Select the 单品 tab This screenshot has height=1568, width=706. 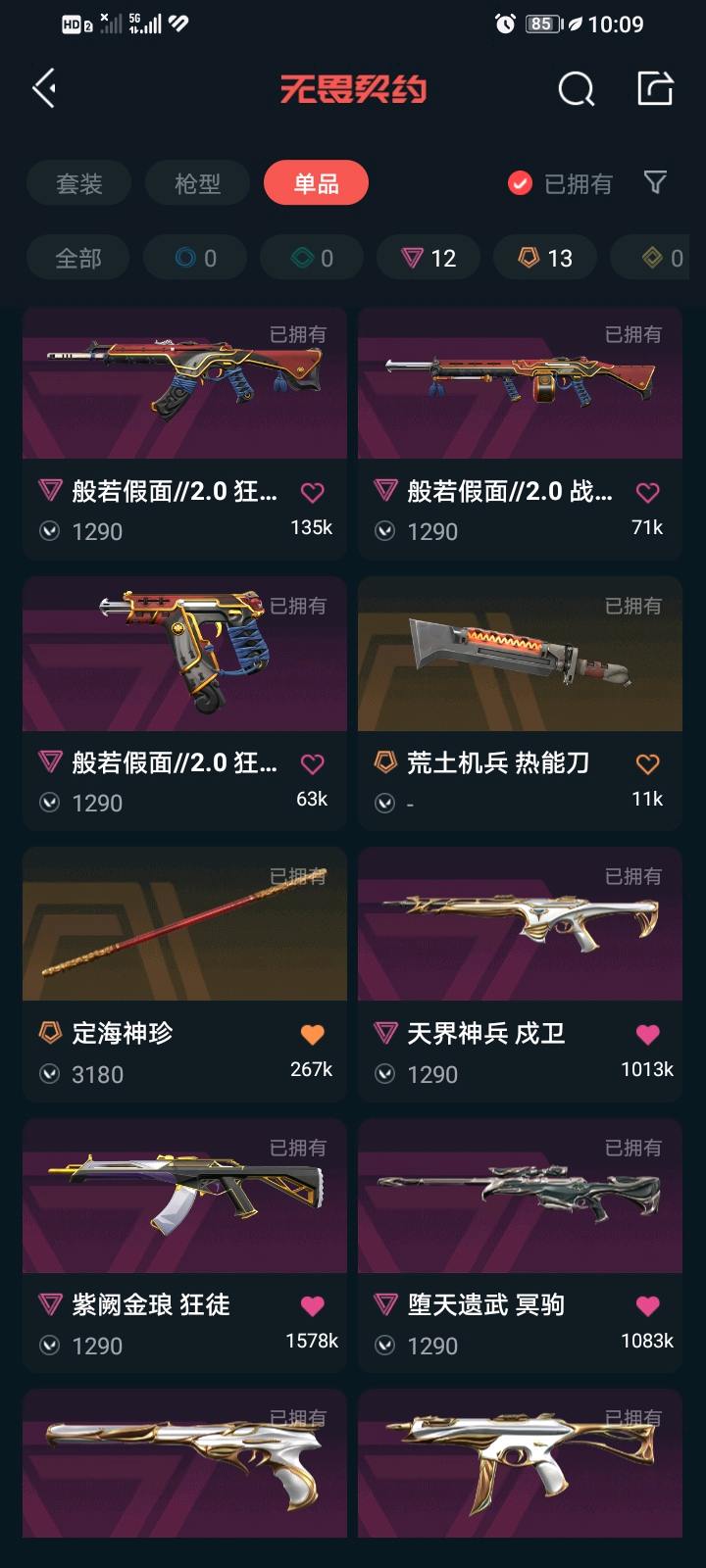(x=316, y=183)
